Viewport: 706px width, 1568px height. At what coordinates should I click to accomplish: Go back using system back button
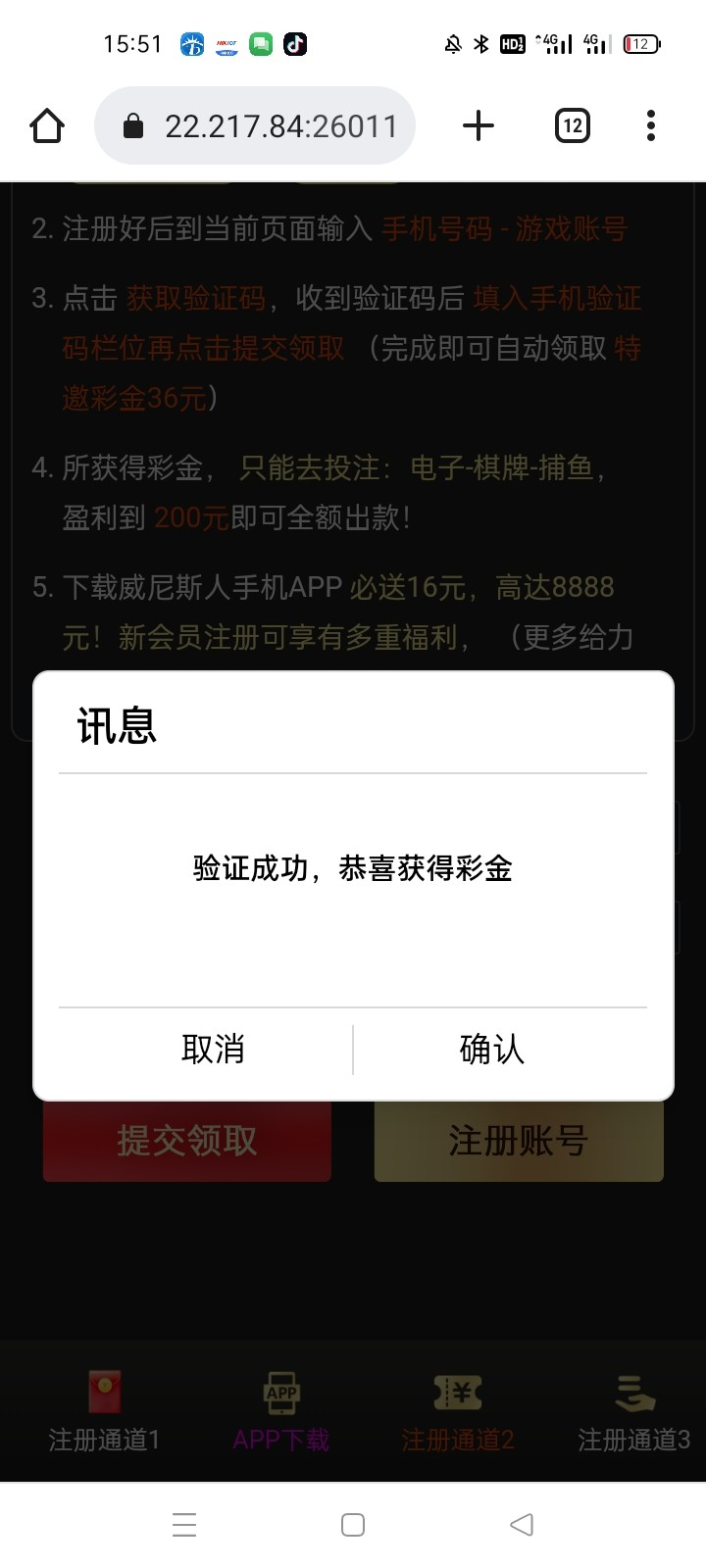point(522,1524)
